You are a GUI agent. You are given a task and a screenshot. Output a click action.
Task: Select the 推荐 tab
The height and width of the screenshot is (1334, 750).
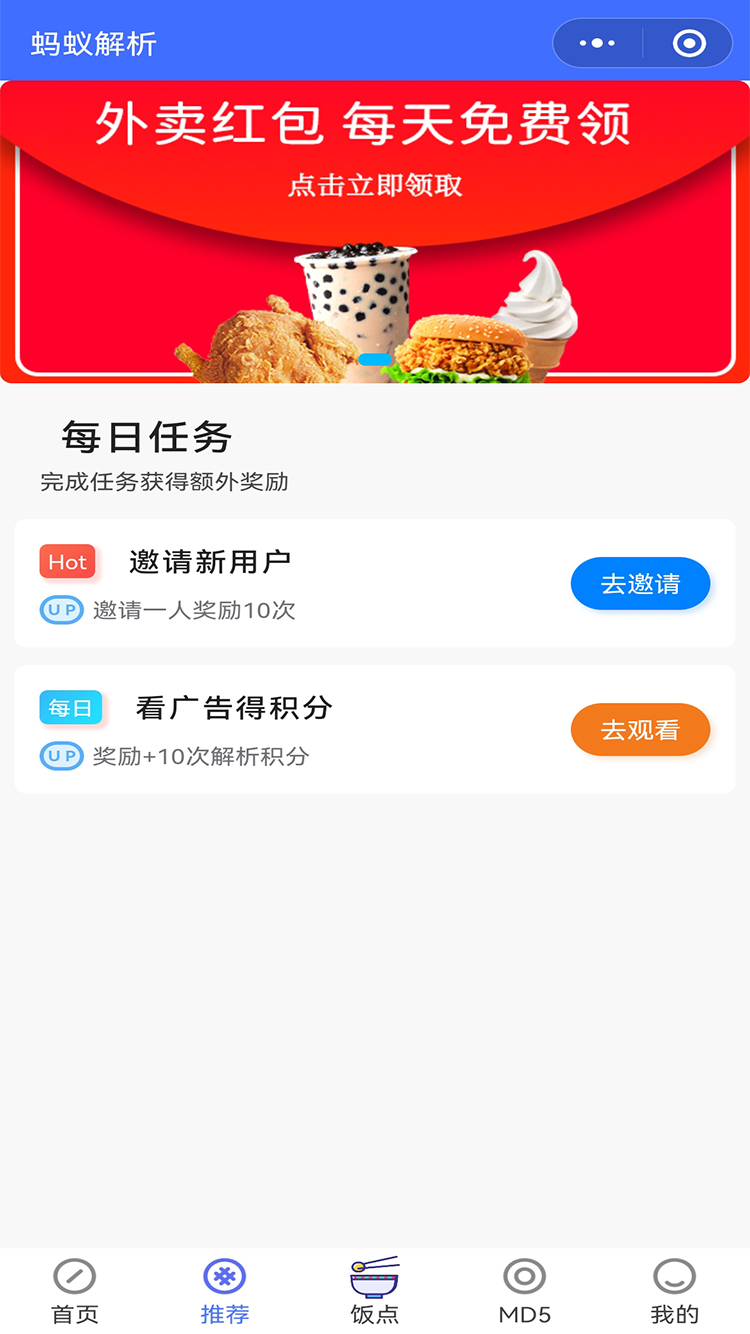(225, 1292)
